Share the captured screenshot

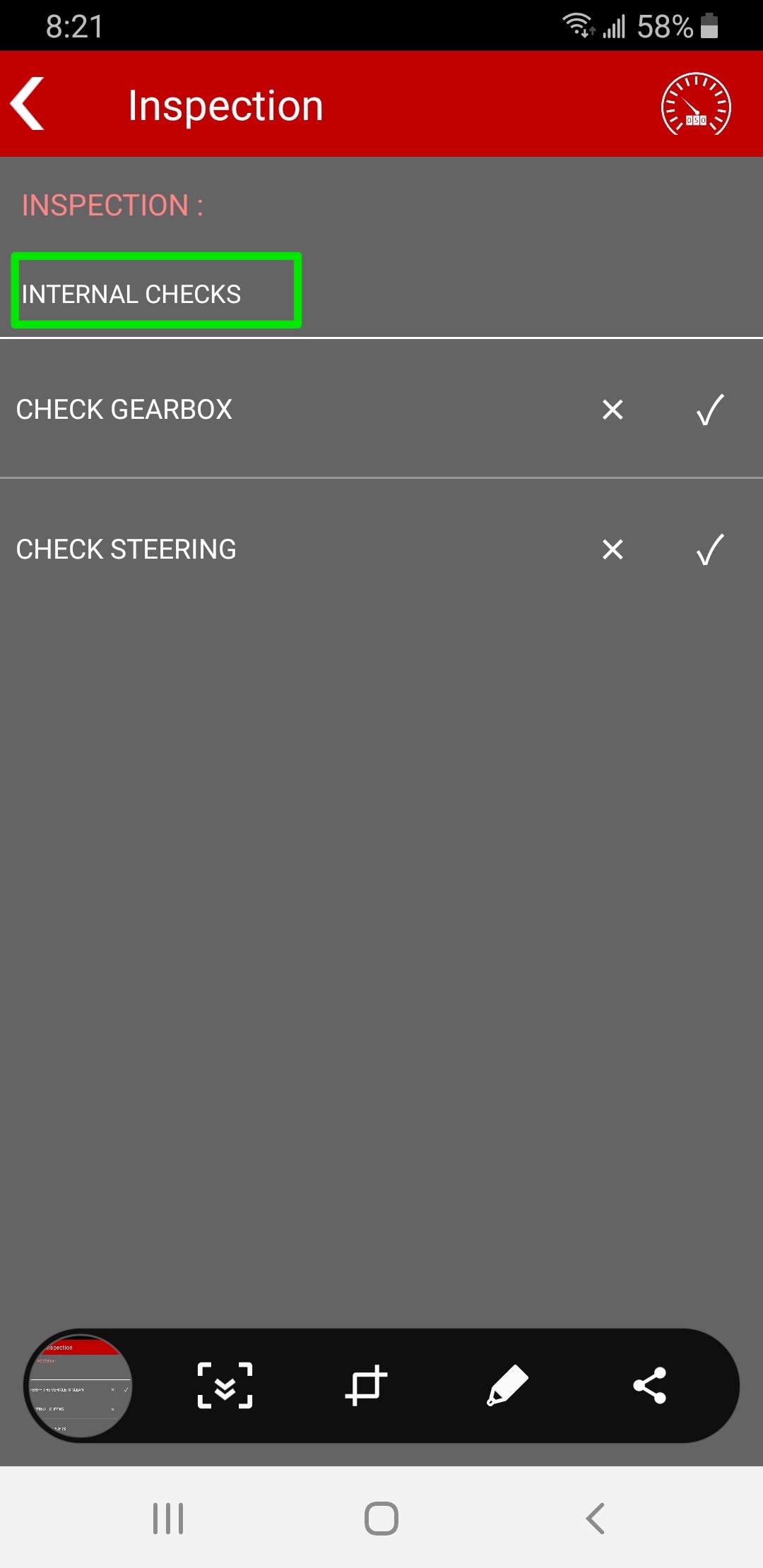pos(650,1386)
